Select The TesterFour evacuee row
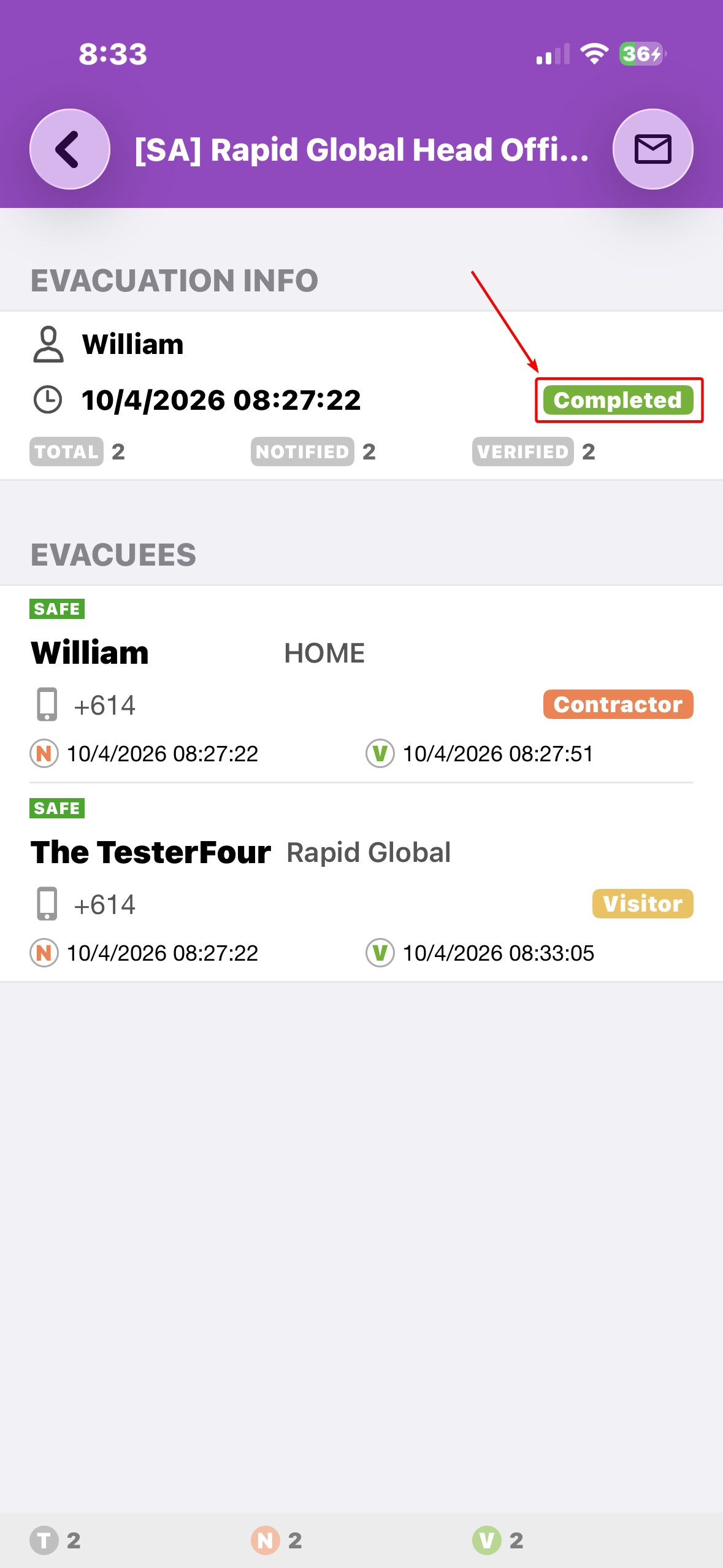The image size is (723, 1568). (361, 882)
